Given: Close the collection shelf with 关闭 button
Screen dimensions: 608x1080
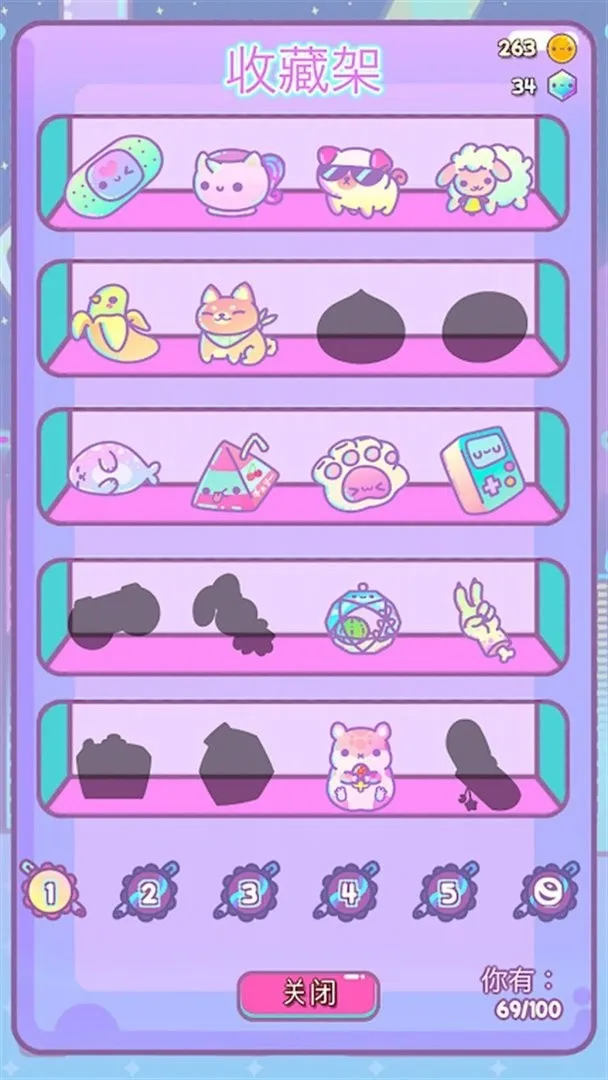Looking at the screenshot, I should pos(308,995).
